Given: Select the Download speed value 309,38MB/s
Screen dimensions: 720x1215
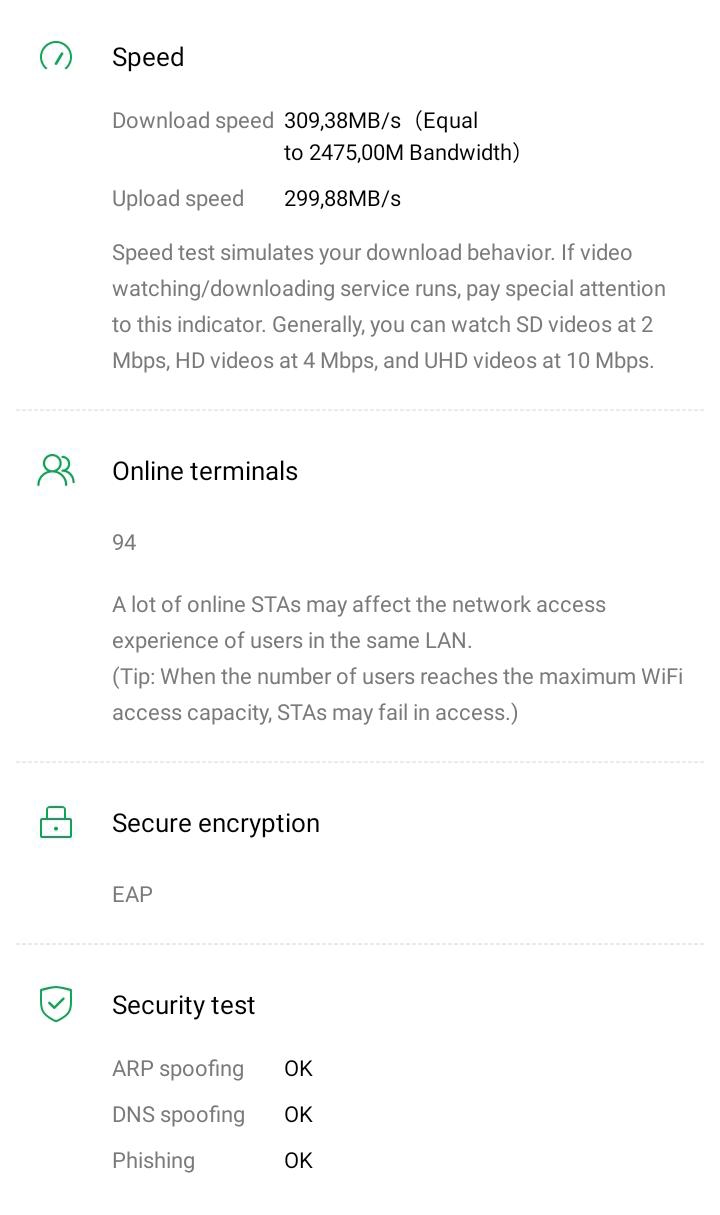Looking at the screenshot, I should 340,120.
